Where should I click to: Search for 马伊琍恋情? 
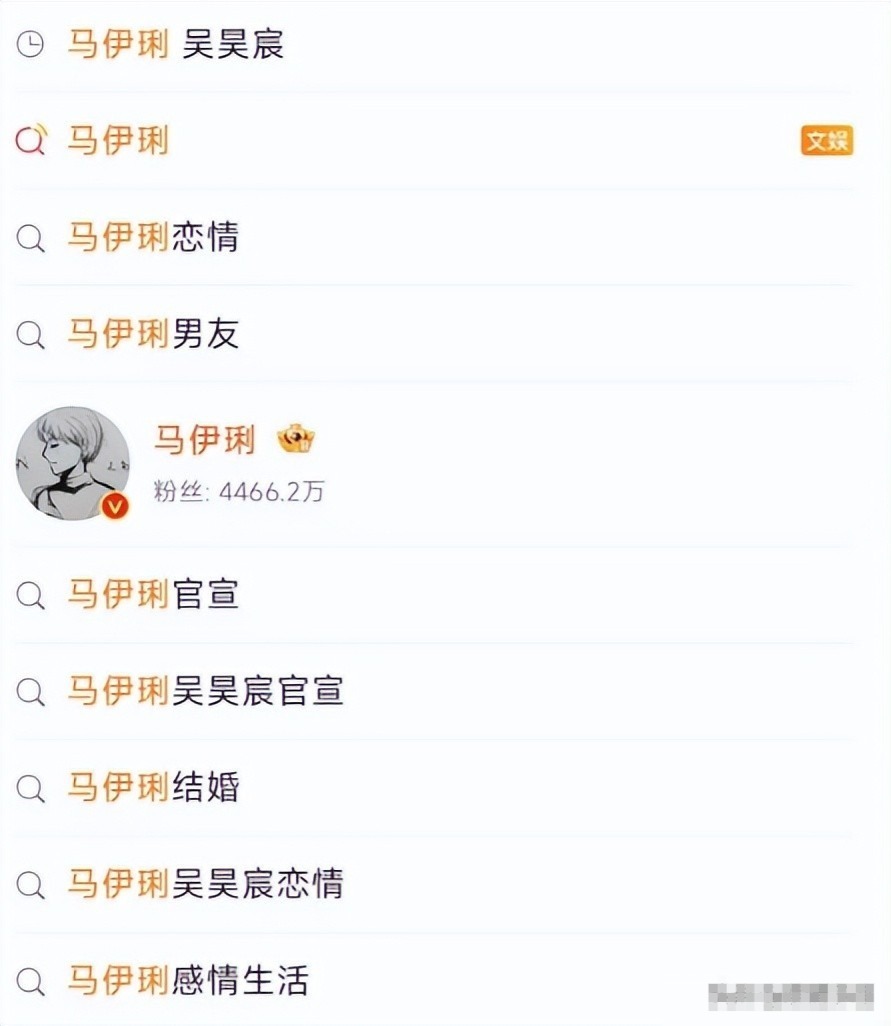(153, 238)
